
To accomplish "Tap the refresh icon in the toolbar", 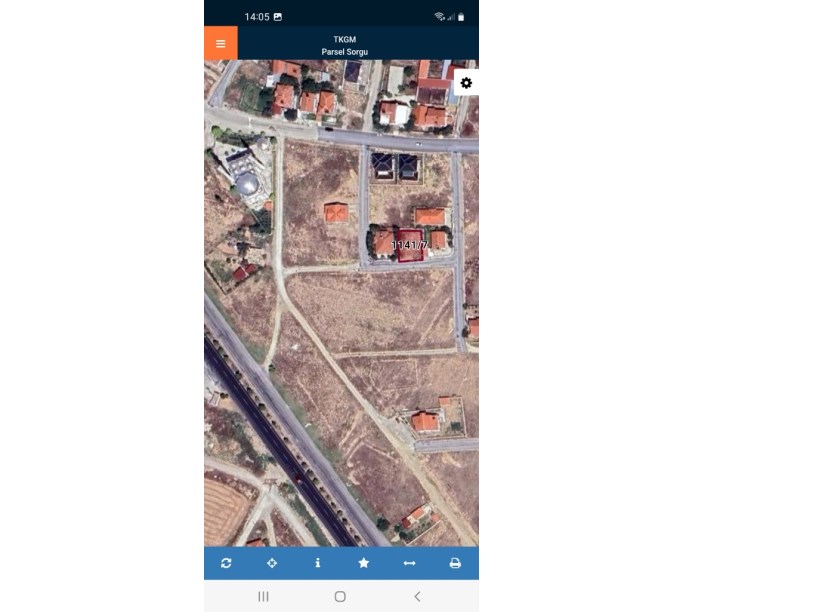I will (x=226, y=563).
